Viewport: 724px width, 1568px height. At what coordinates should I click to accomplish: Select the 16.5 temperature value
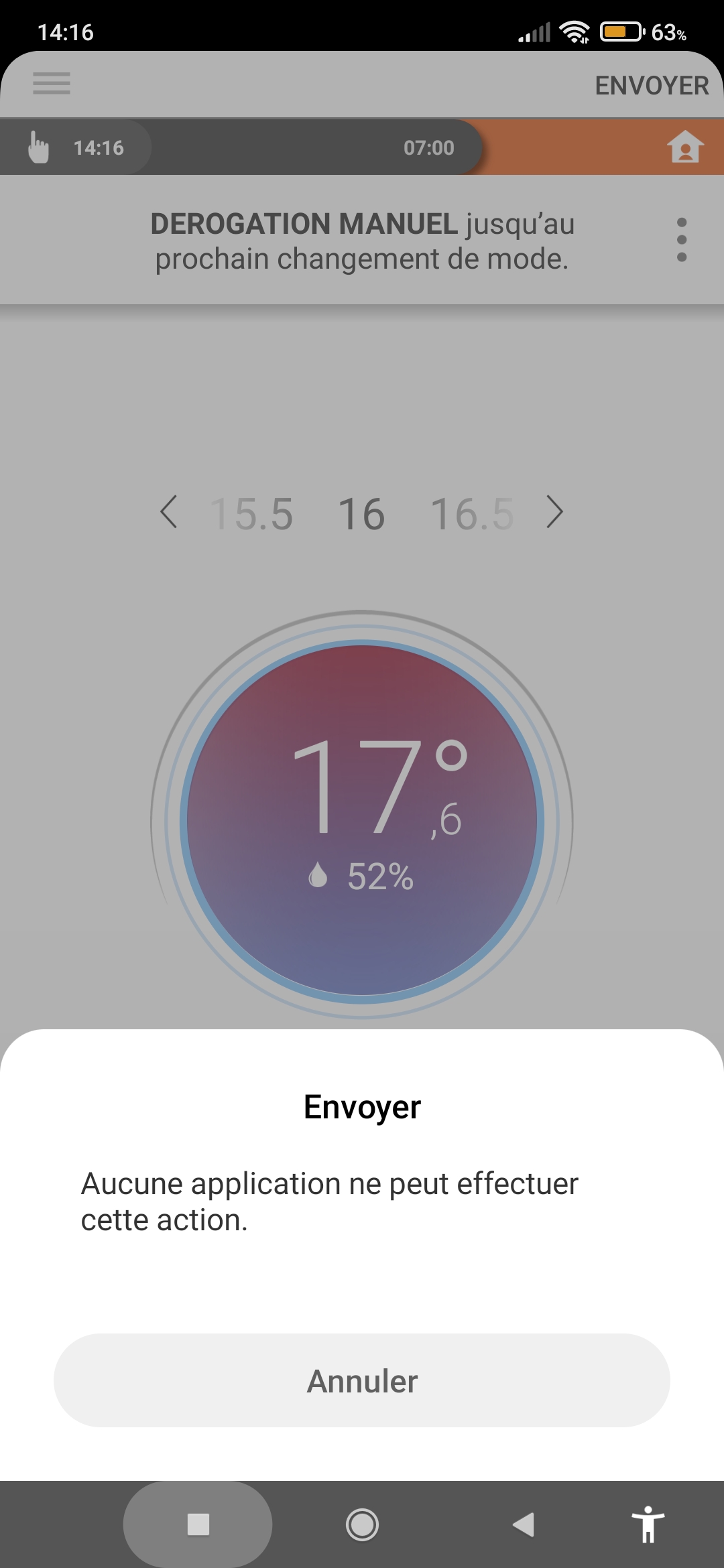pyautogui.click(x=472, y=515)
